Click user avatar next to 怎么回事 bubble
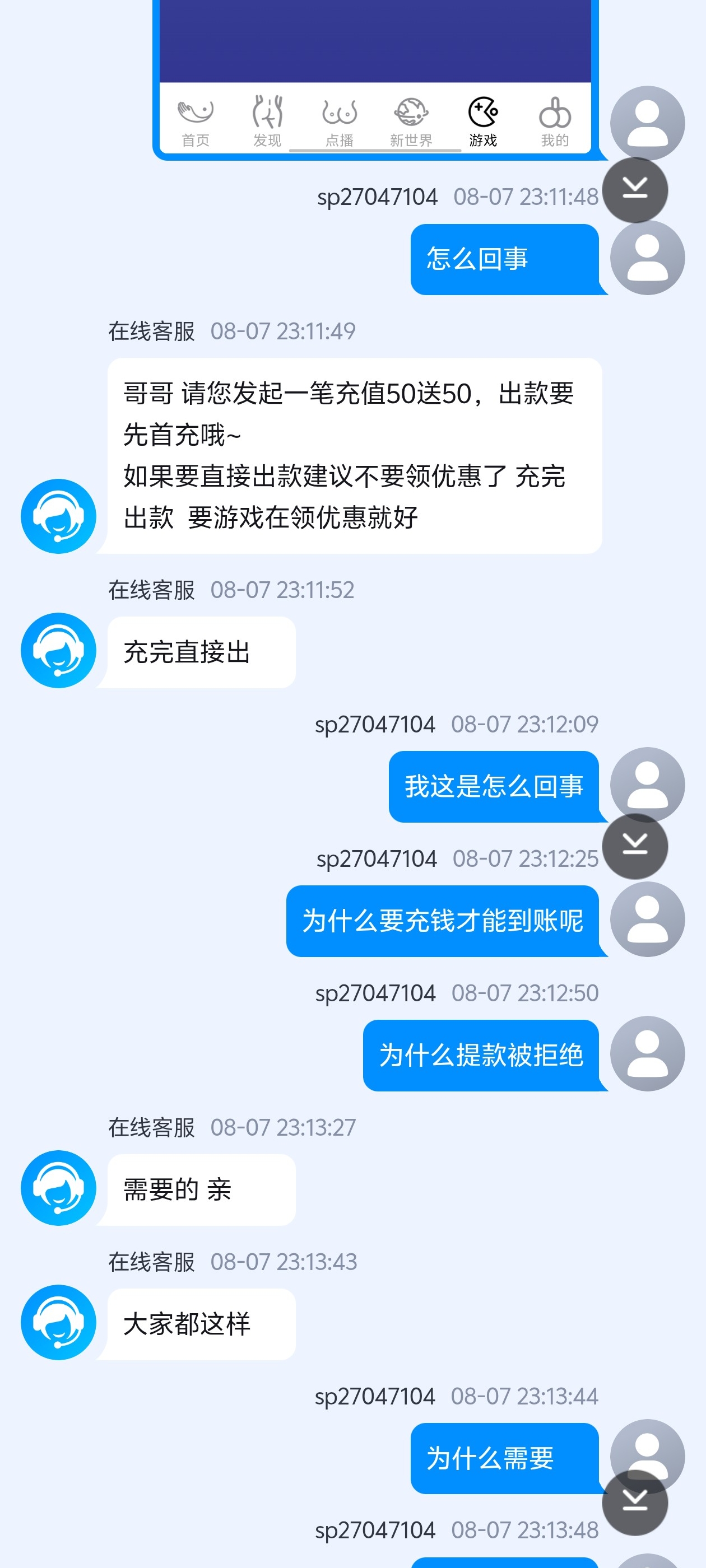Viewport: 706px width, 1568px height. tap(648, 259)
